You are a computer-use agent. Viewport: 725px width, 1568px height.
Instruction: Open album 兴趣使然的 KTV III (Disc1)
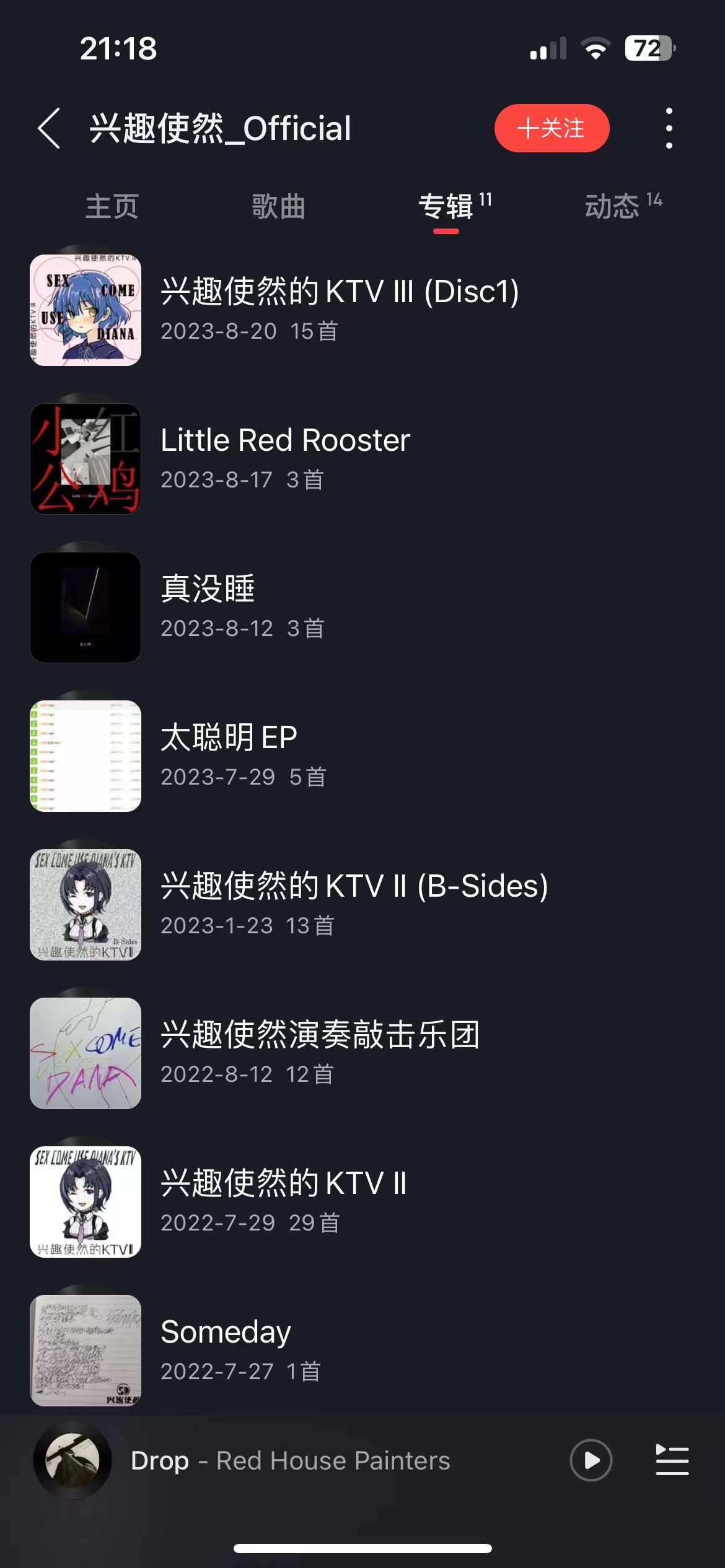pyautogui.click(x=339, y=310)
